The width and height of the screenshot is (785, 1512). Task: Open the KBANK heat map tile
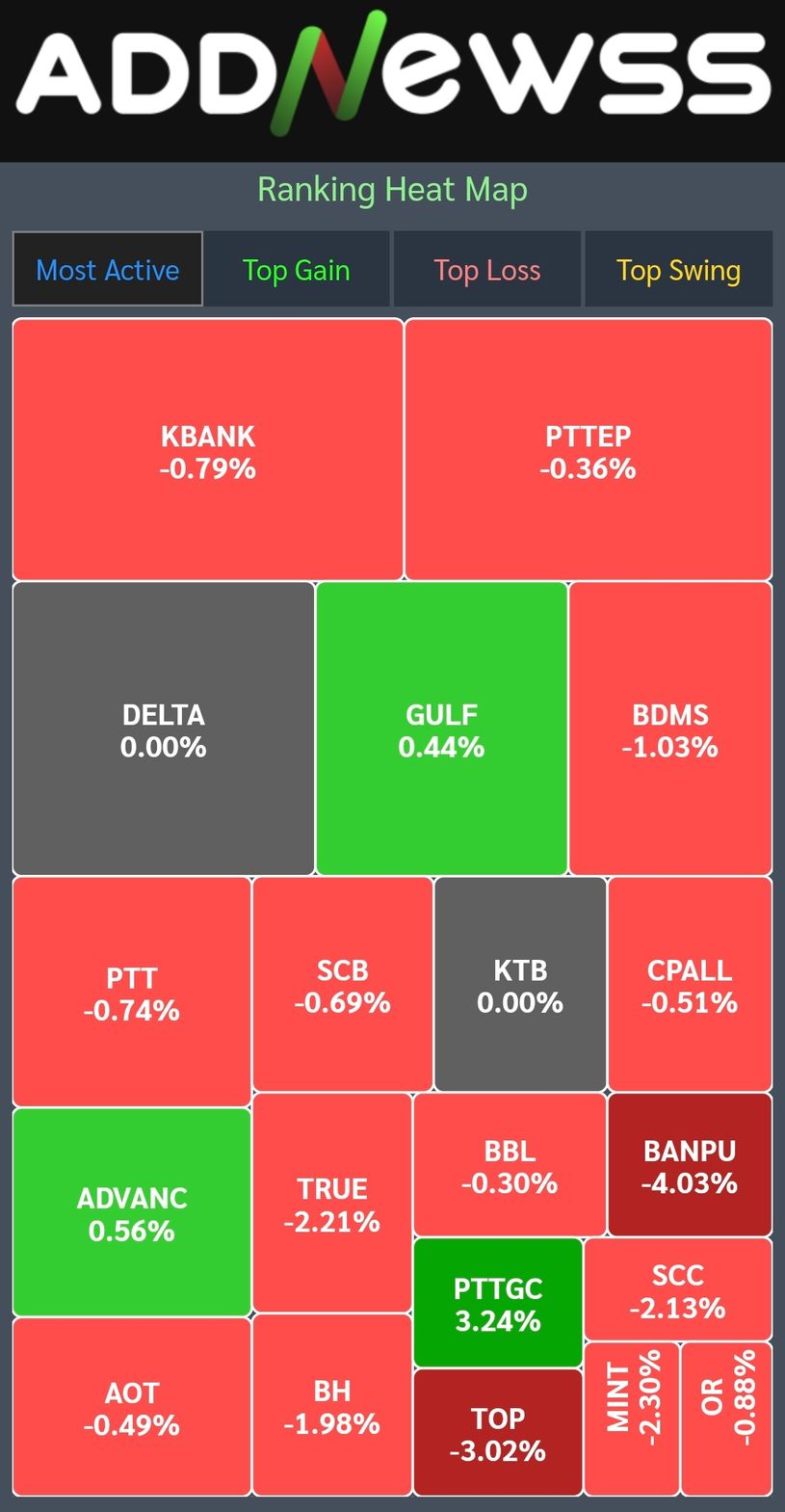coord(208,450)
